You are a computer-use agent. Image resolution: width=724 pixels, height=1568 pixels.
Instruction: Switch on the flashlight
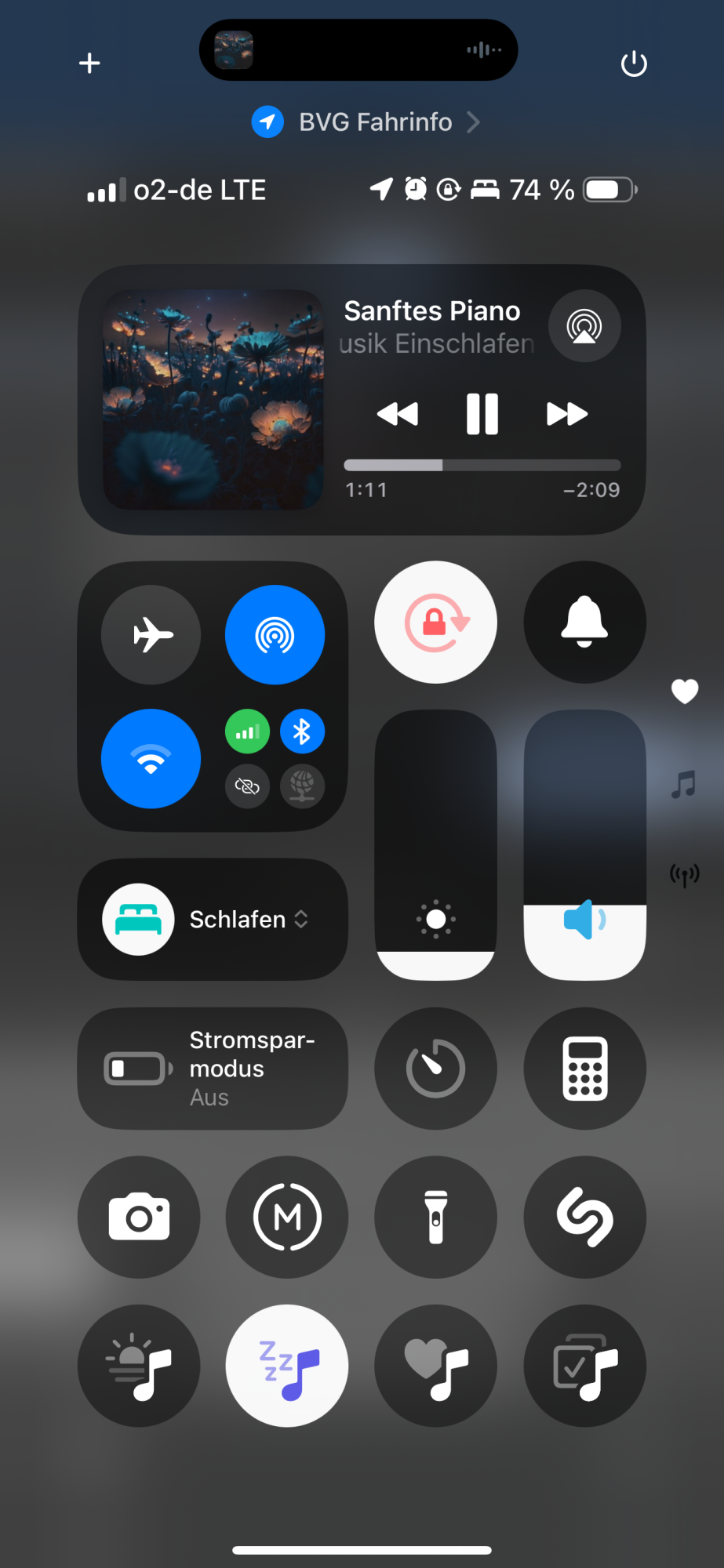coord(435,1218)
